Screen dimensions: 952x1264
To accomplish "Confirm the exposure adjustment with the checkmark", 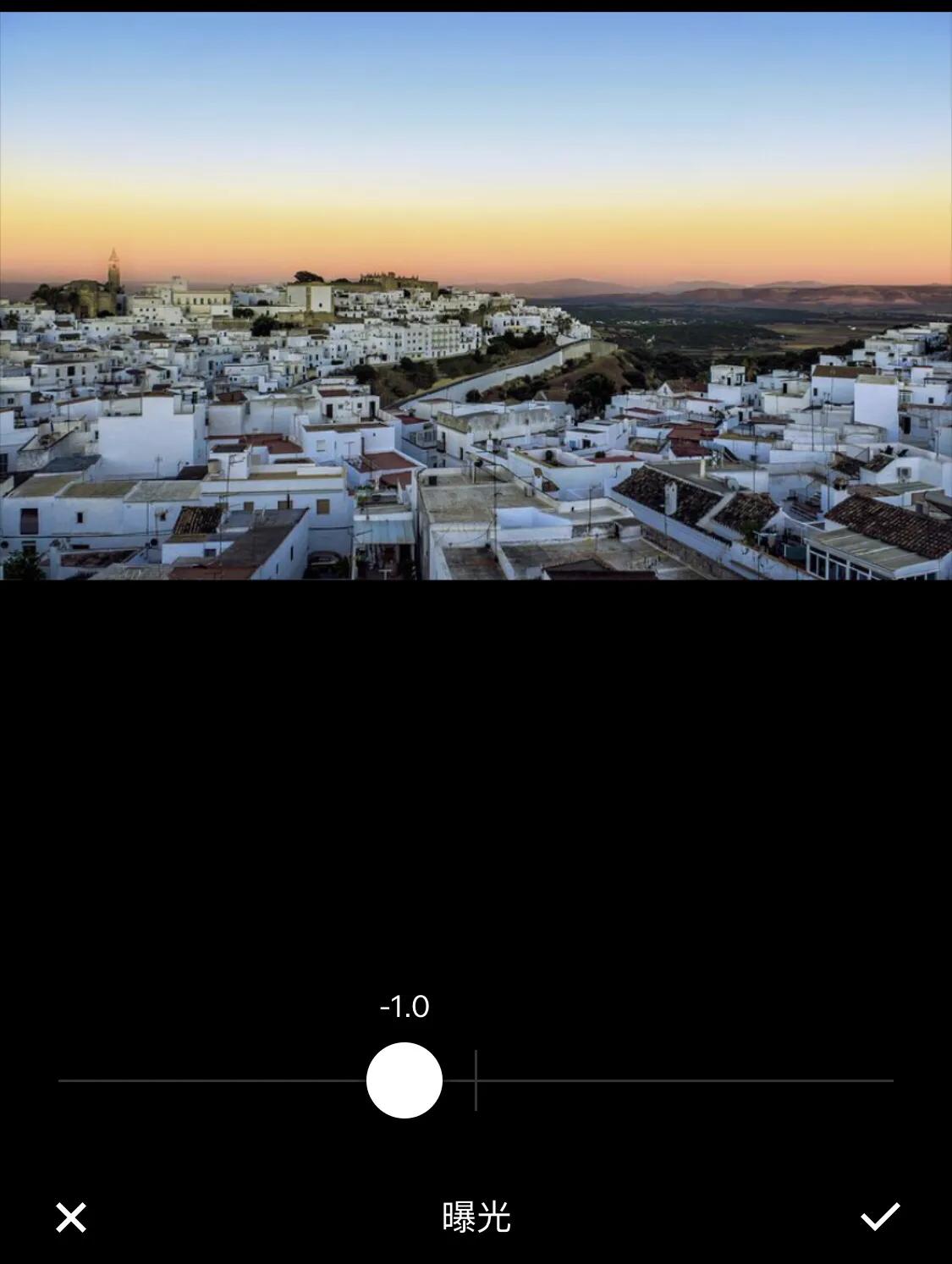I will 880,1217.
